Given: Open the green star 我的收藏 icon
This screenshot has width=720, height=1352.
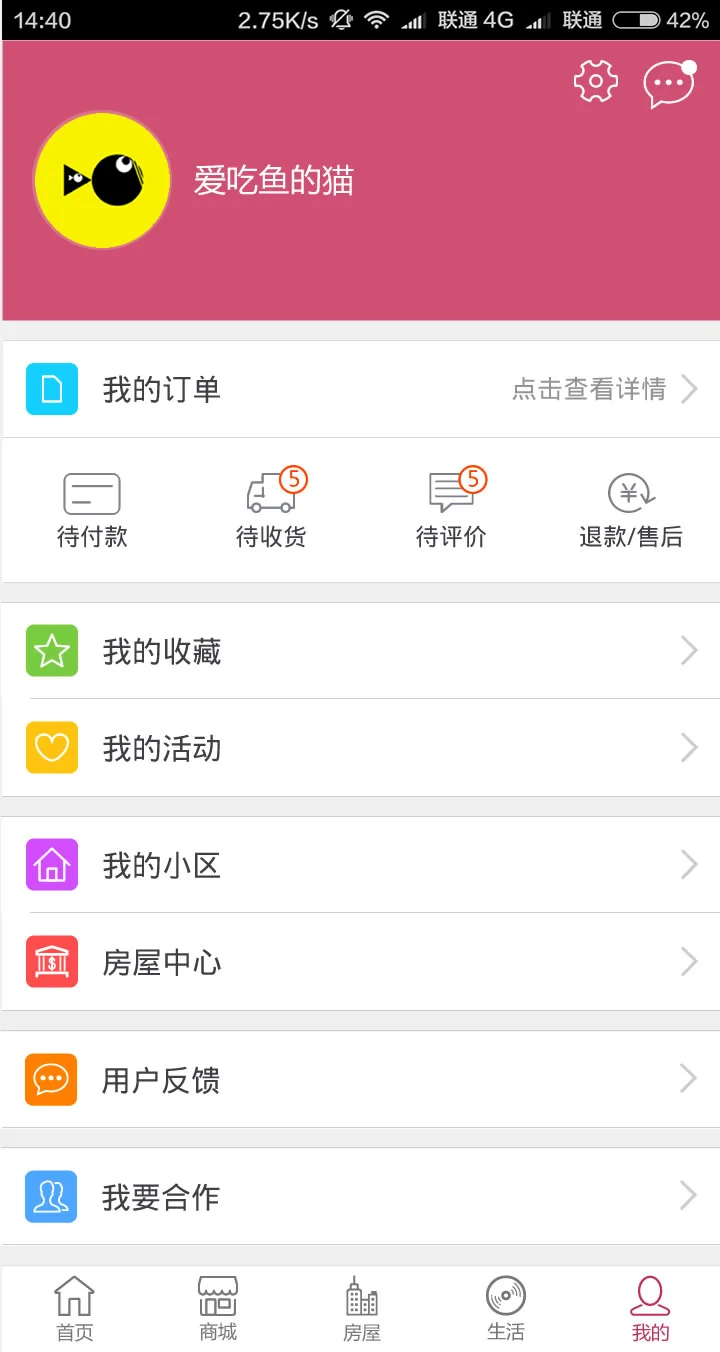Looking at the screenshot, I should pos(51,650).
